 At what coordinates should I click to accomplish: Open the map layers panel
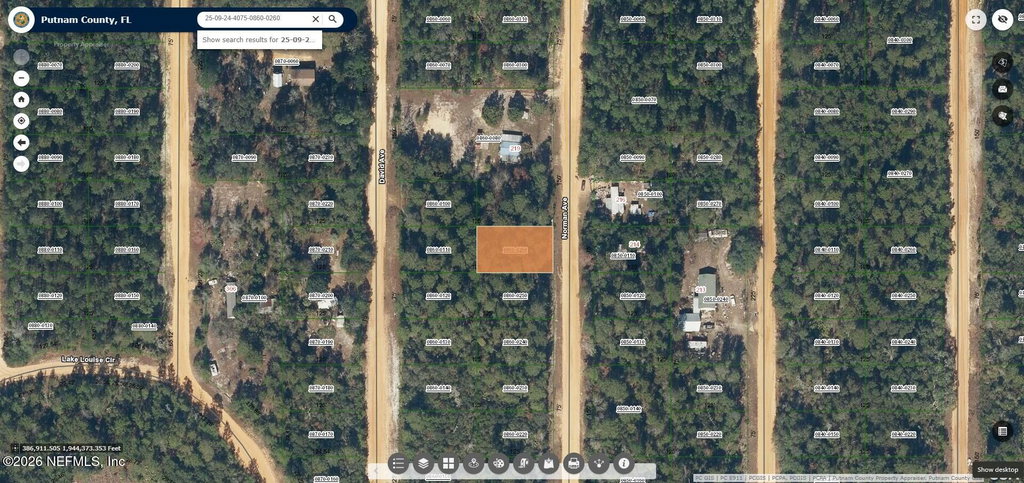point(424,464)
